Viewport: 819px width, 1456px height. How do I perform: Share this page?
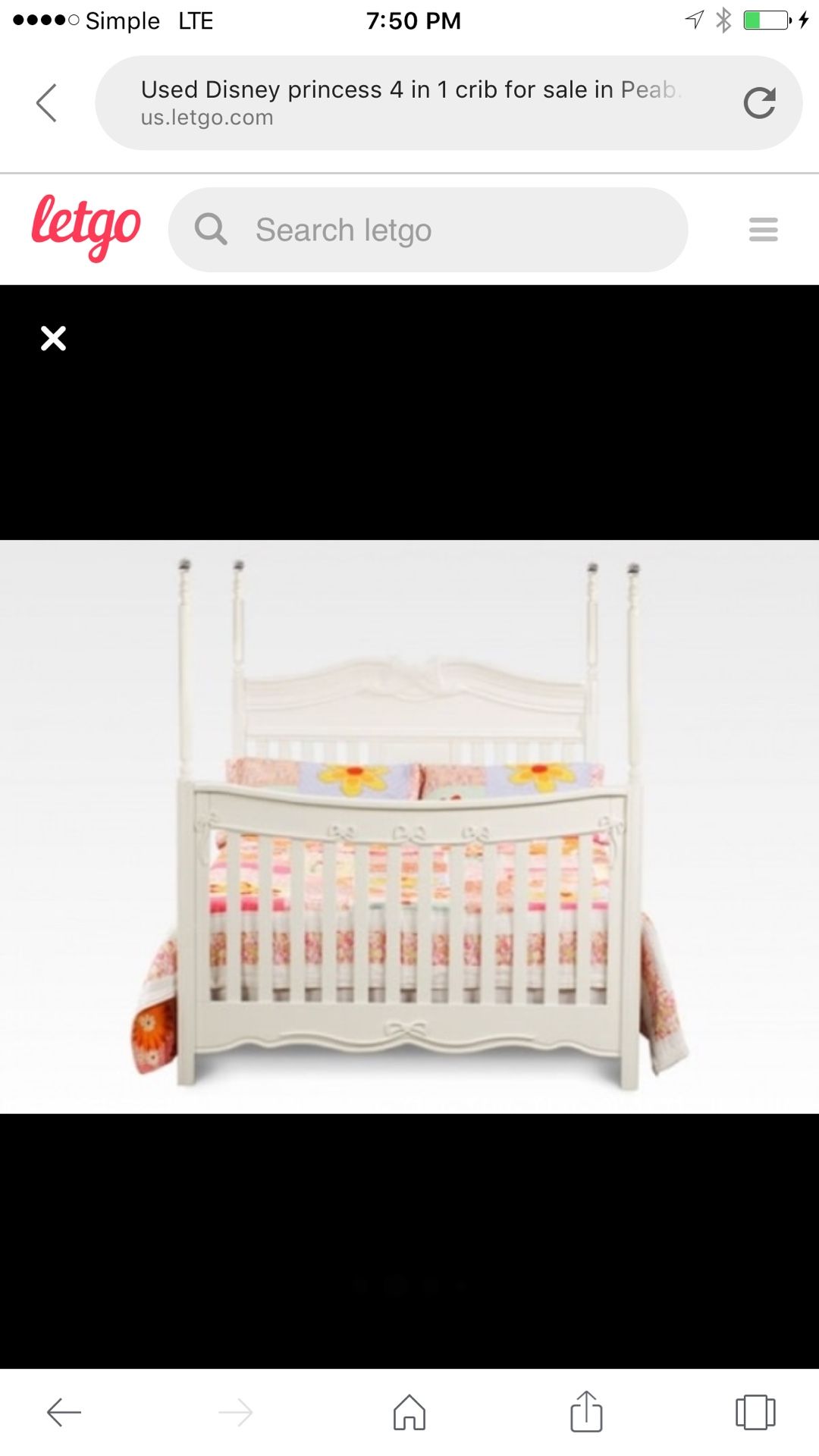pos(586,1410)
